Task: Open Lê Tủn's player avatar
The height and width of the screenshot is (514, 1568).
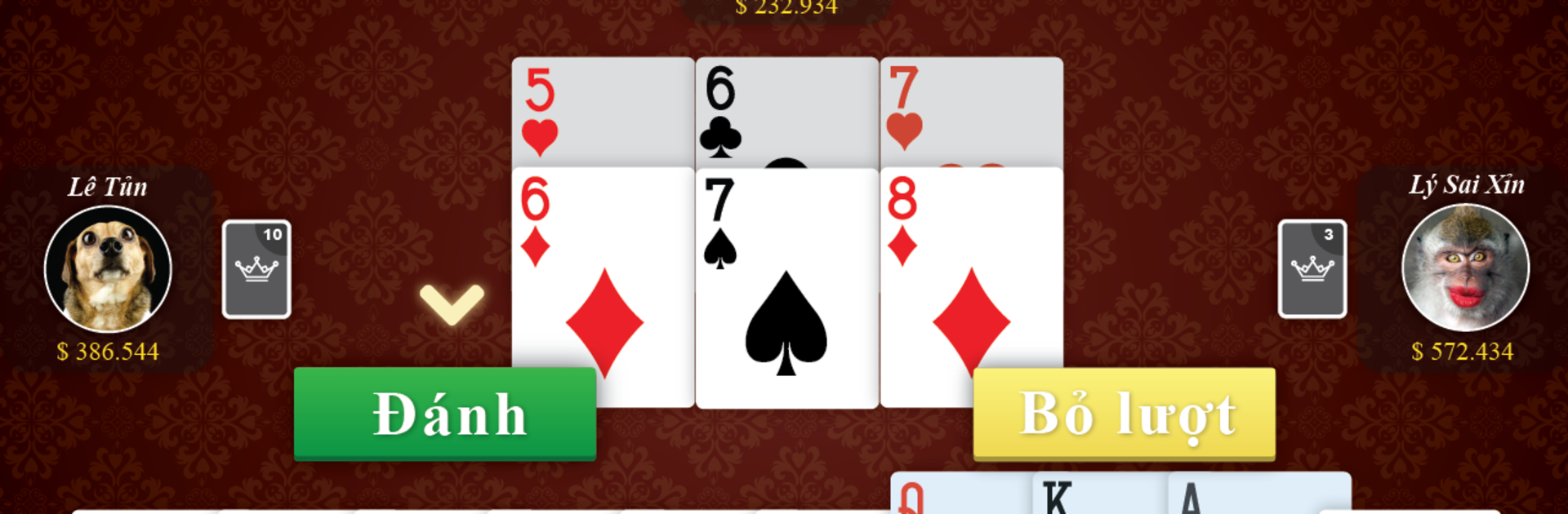Action: click(x=108, y=269)
